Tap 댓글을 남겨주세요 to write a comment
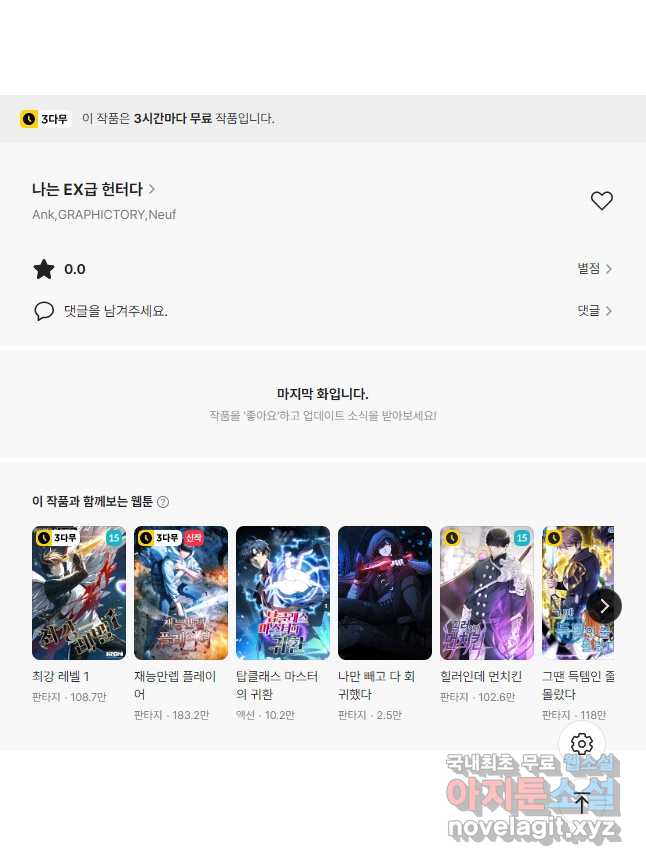The image size is (646, 866). click(x=115, y=311)
